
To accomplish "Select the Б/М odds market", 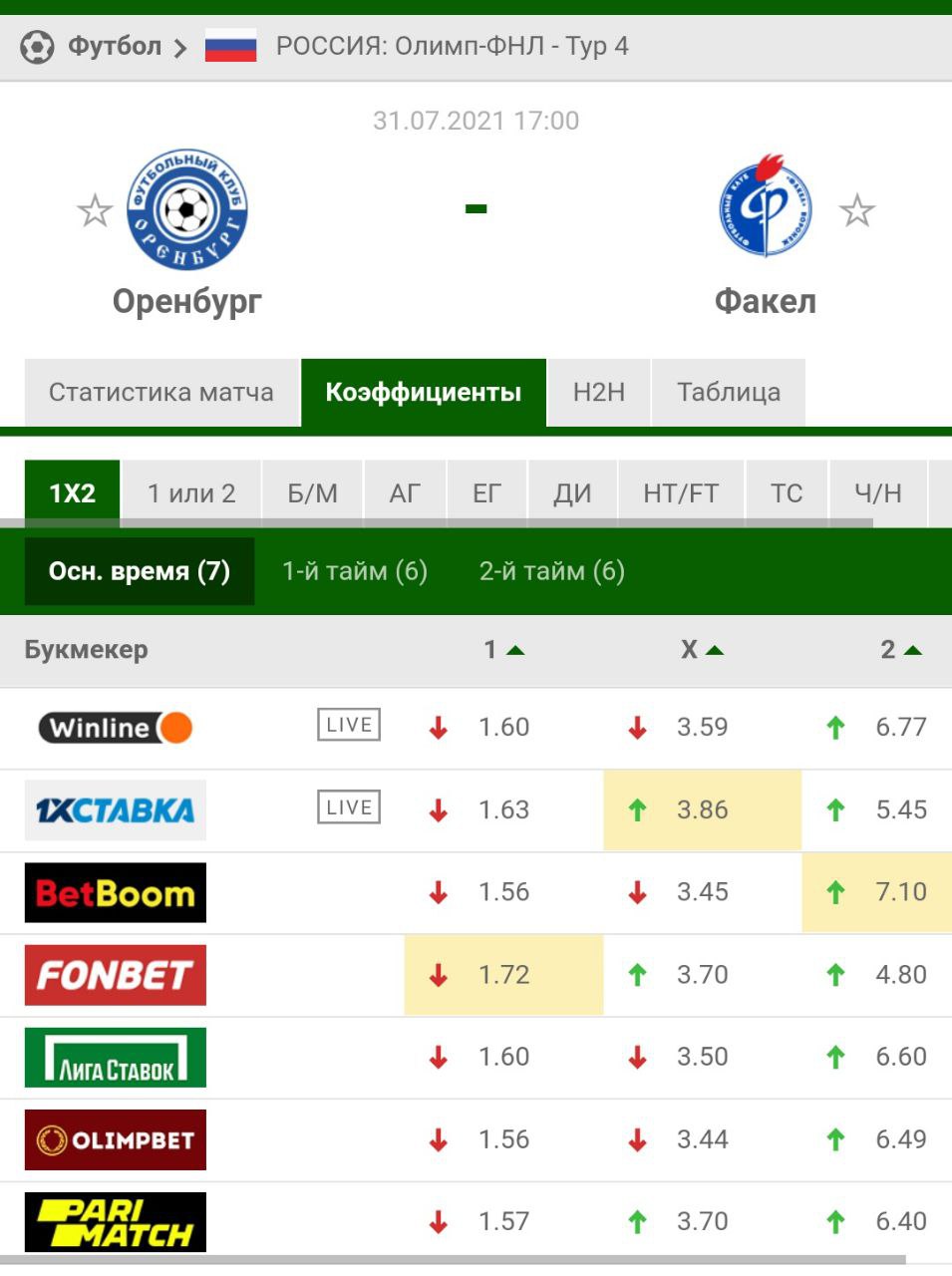I will point(312,493).
